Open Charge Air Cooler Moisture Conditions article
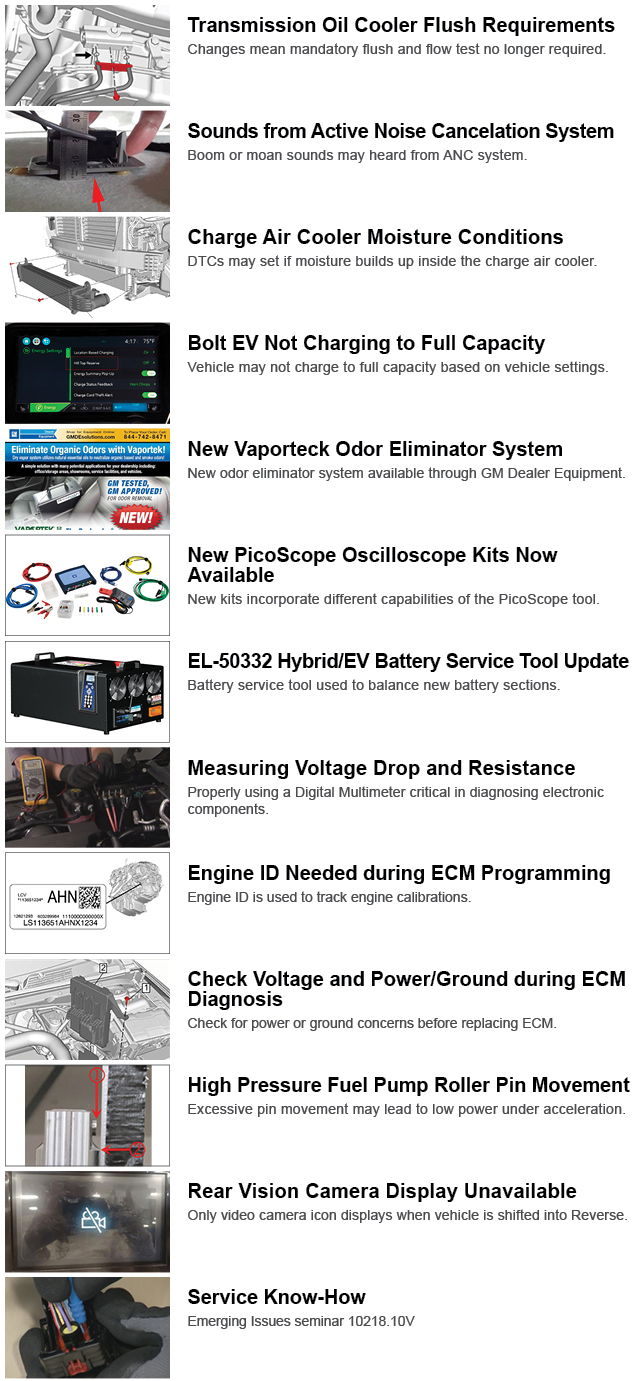Screen dimensions: 640x1381 tap(375, 238)
